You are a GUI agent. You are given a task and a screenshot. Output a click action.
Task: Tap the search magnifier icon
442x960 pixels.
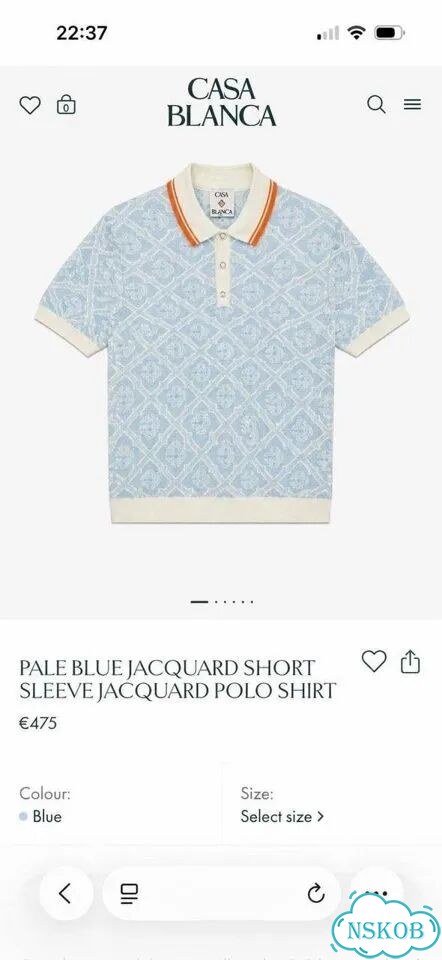[x=376, y=105]
